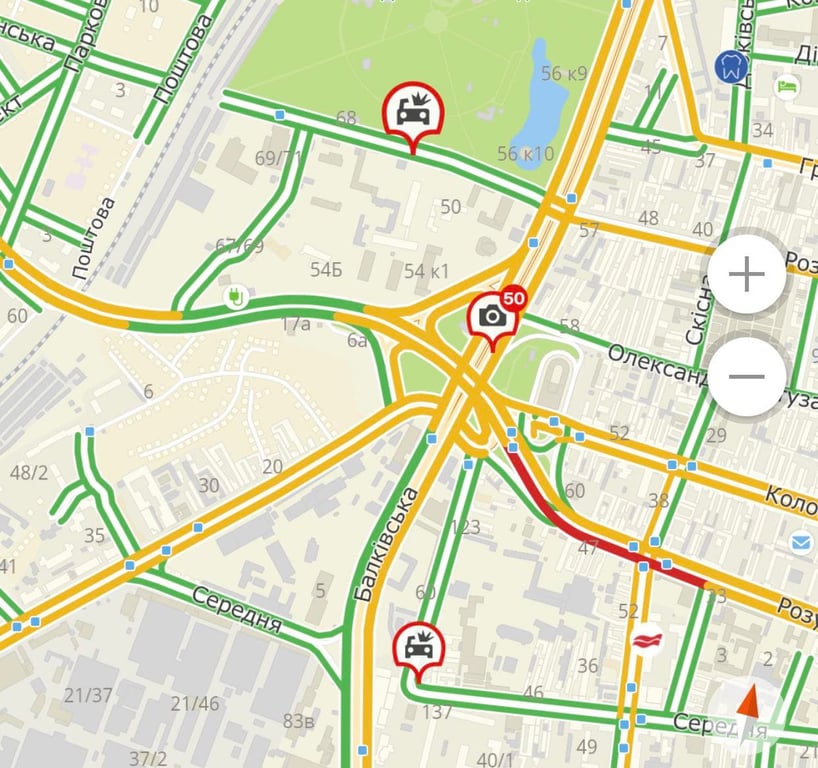The image size is (818, 768).
Task: Open the accident marker near building 68
Action: (x=412, y=111)
